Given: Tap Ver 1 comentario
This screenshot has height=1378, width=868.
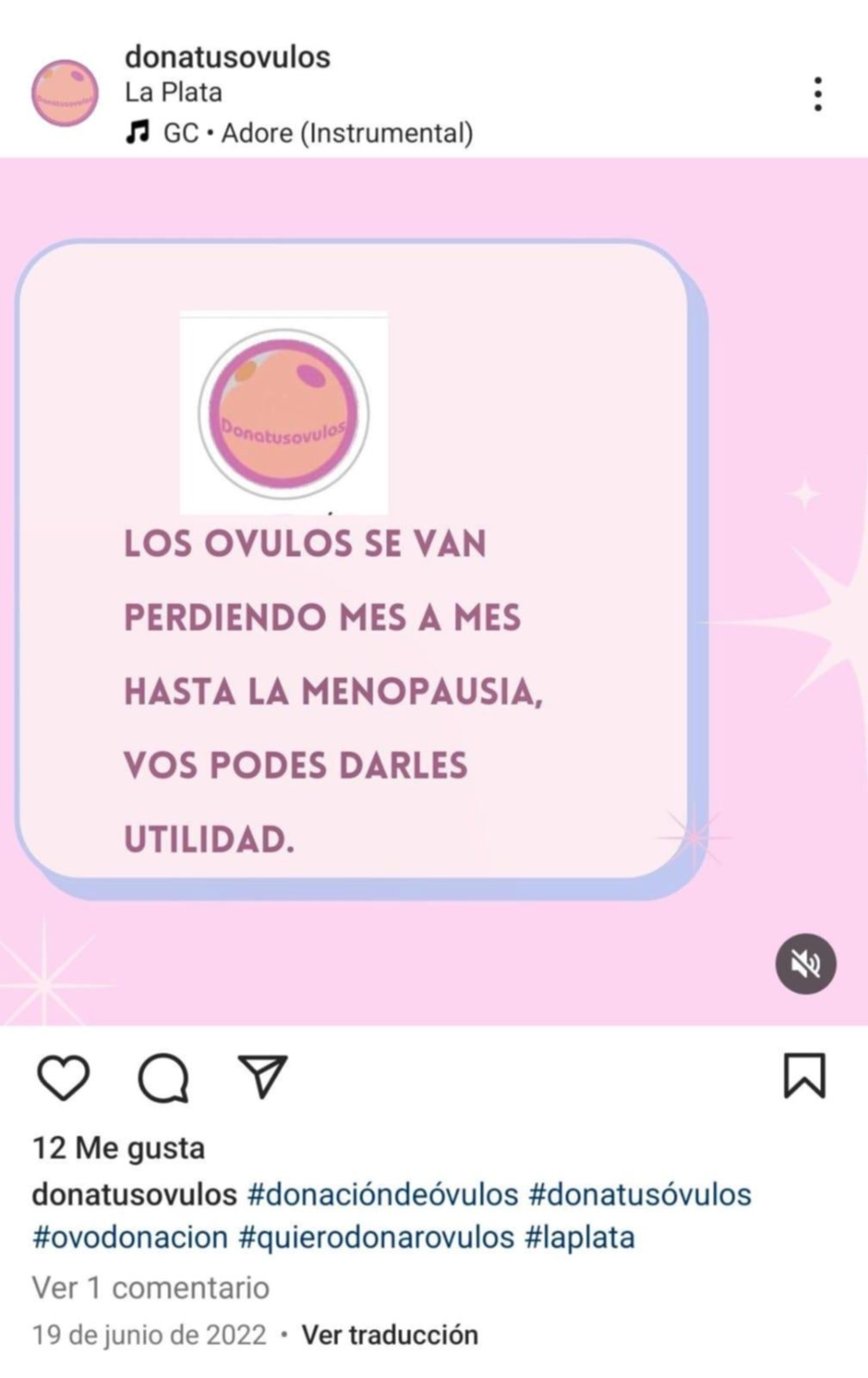Looking at the screenshot, I should [151, 1288].
